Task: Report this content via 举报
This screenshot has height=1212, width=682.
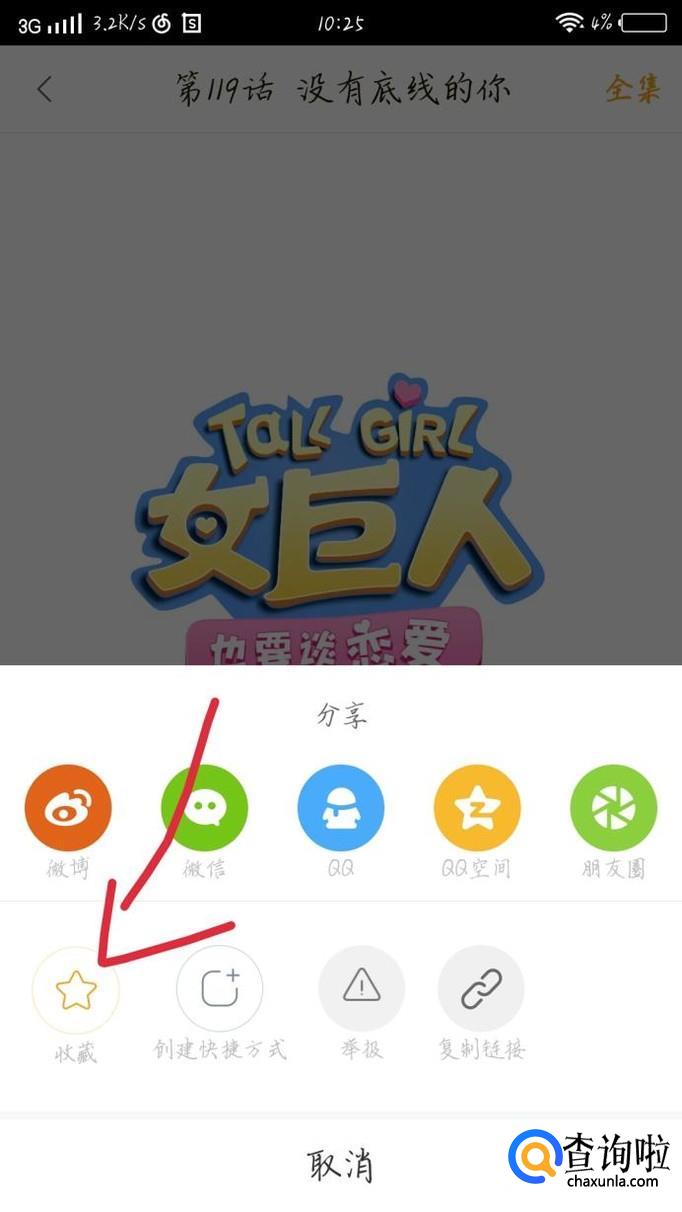Action: click(x=361, y=990)
